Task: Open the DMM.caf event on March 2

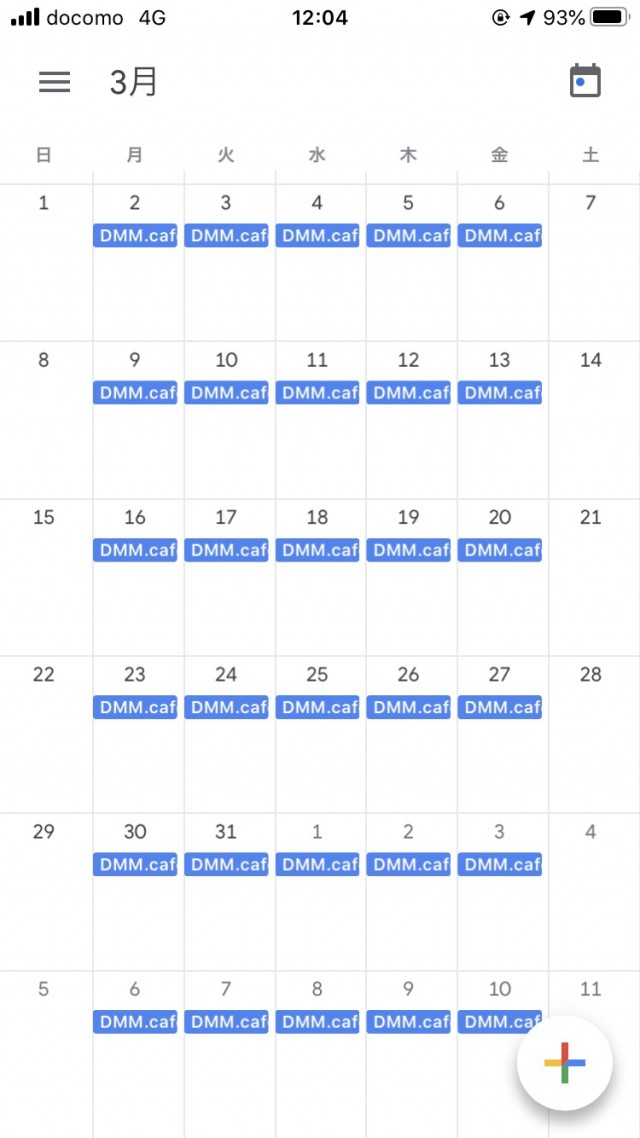Action: 135,236
